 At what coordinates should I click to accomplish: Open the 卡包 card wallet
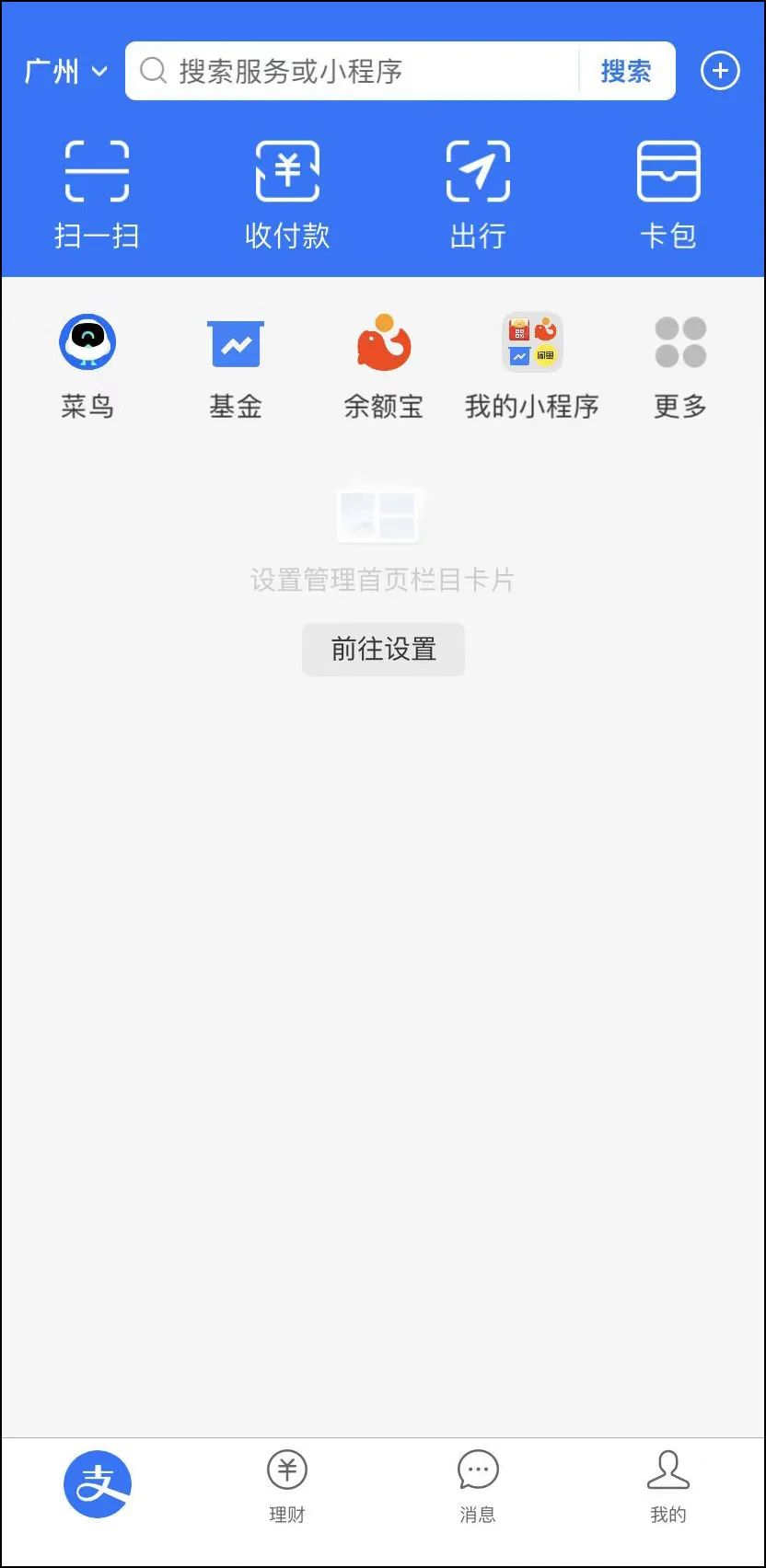click(669, 189)
